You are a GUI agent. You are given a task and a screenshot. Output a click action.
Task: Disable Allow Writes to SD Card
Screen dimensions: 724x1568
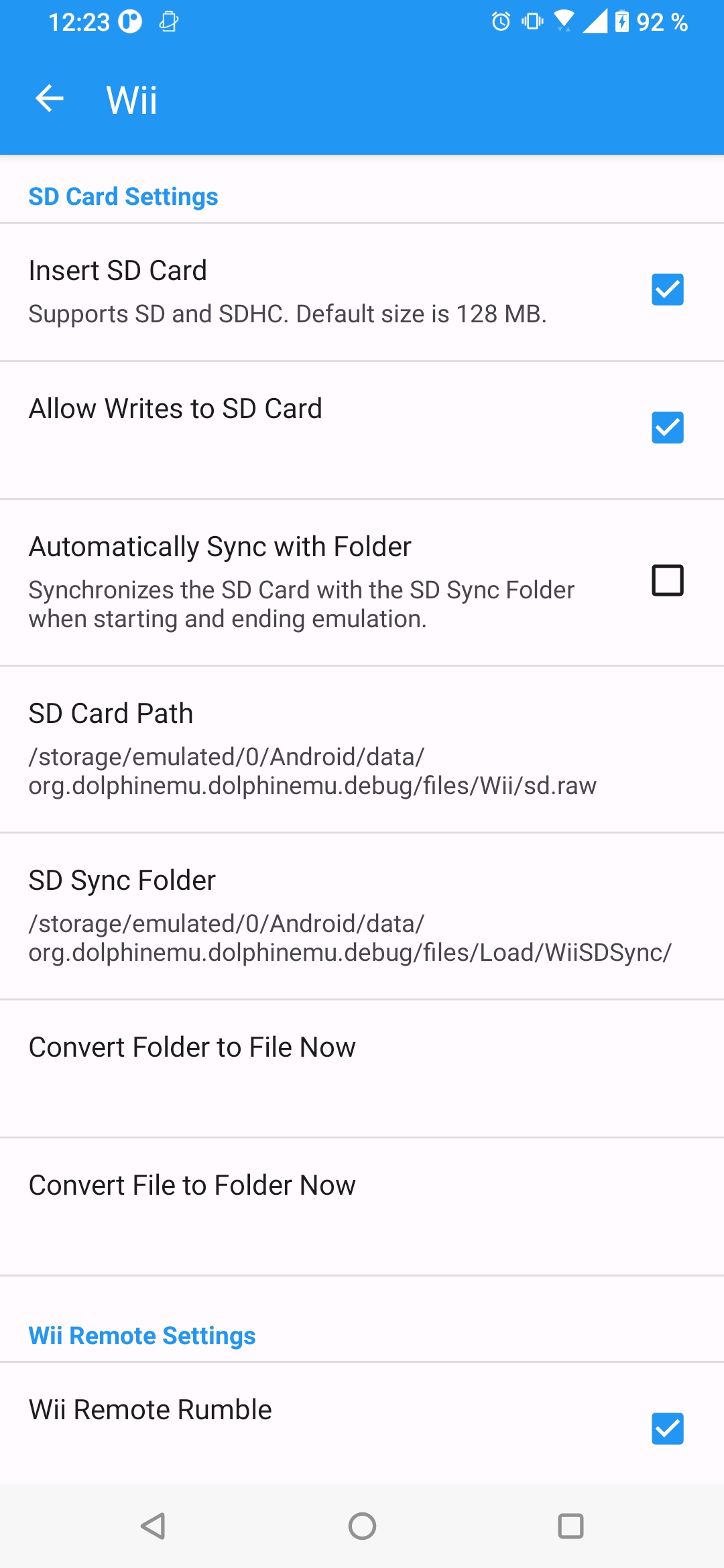click(x=667, y=428)
